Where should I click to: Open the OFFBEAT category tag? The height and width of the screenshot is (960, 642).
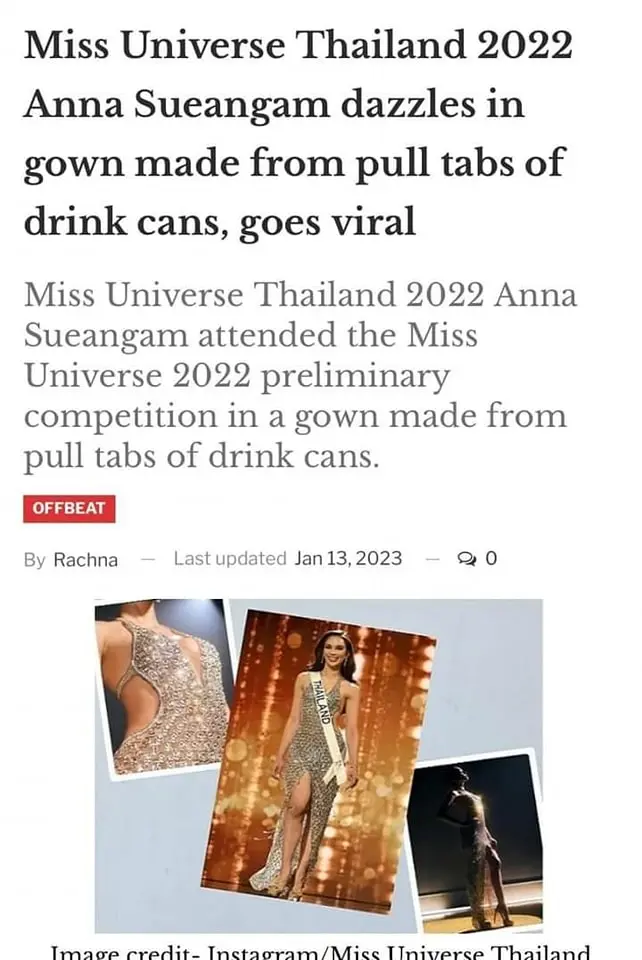tap(68, 508)
